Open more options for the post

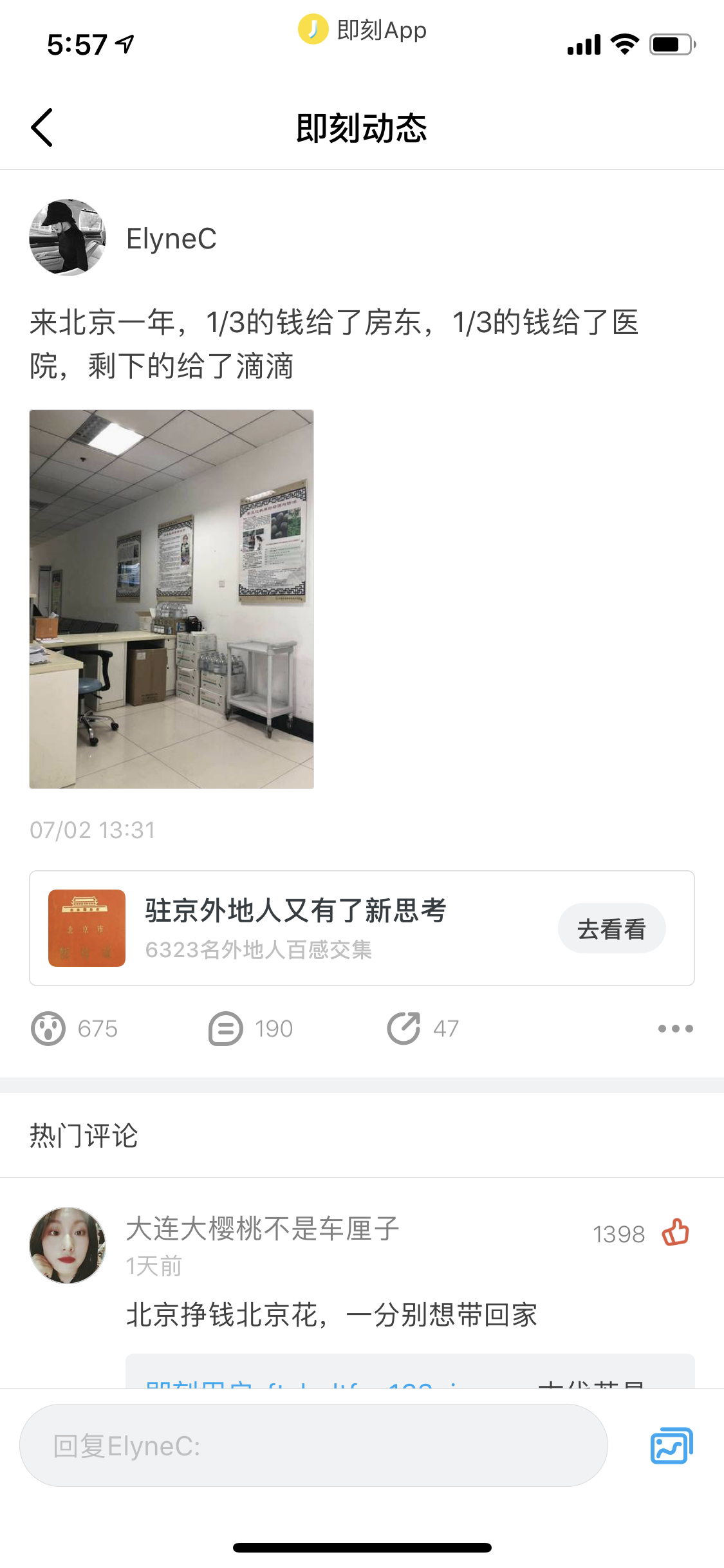675,1028
